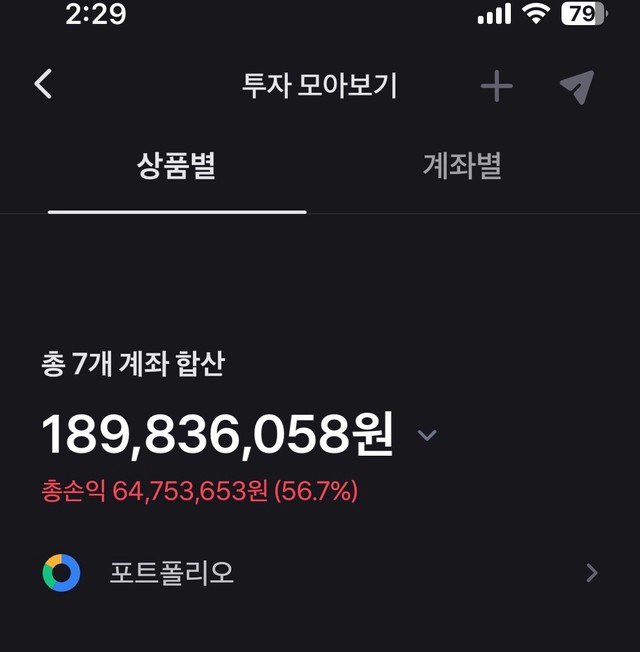Open the 포트폴리오 row
The width and height of the screenshot is (640, 652).
320,573
